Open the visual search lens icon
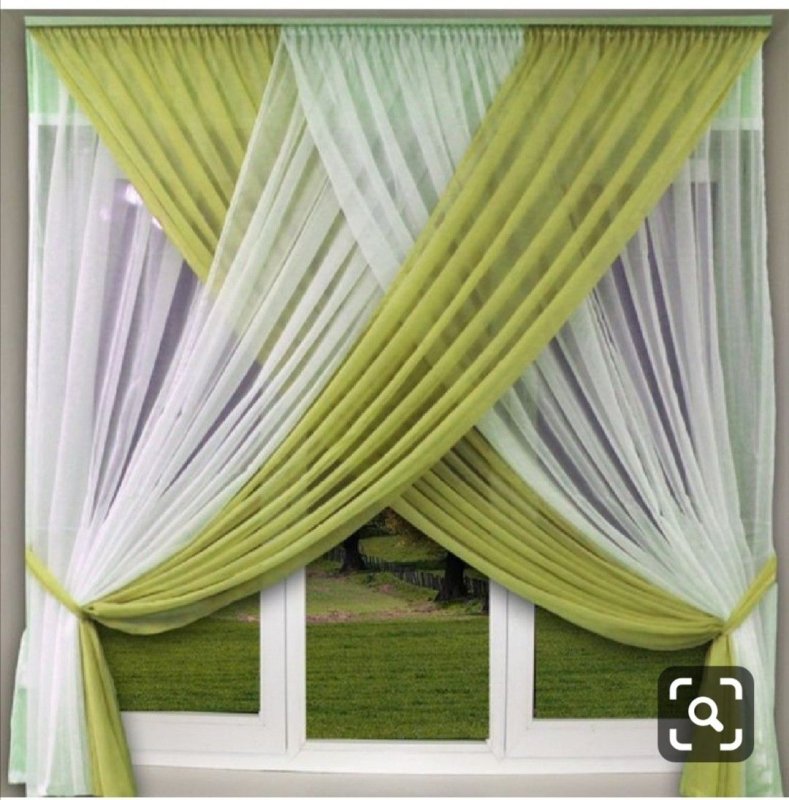 point(705,714)
